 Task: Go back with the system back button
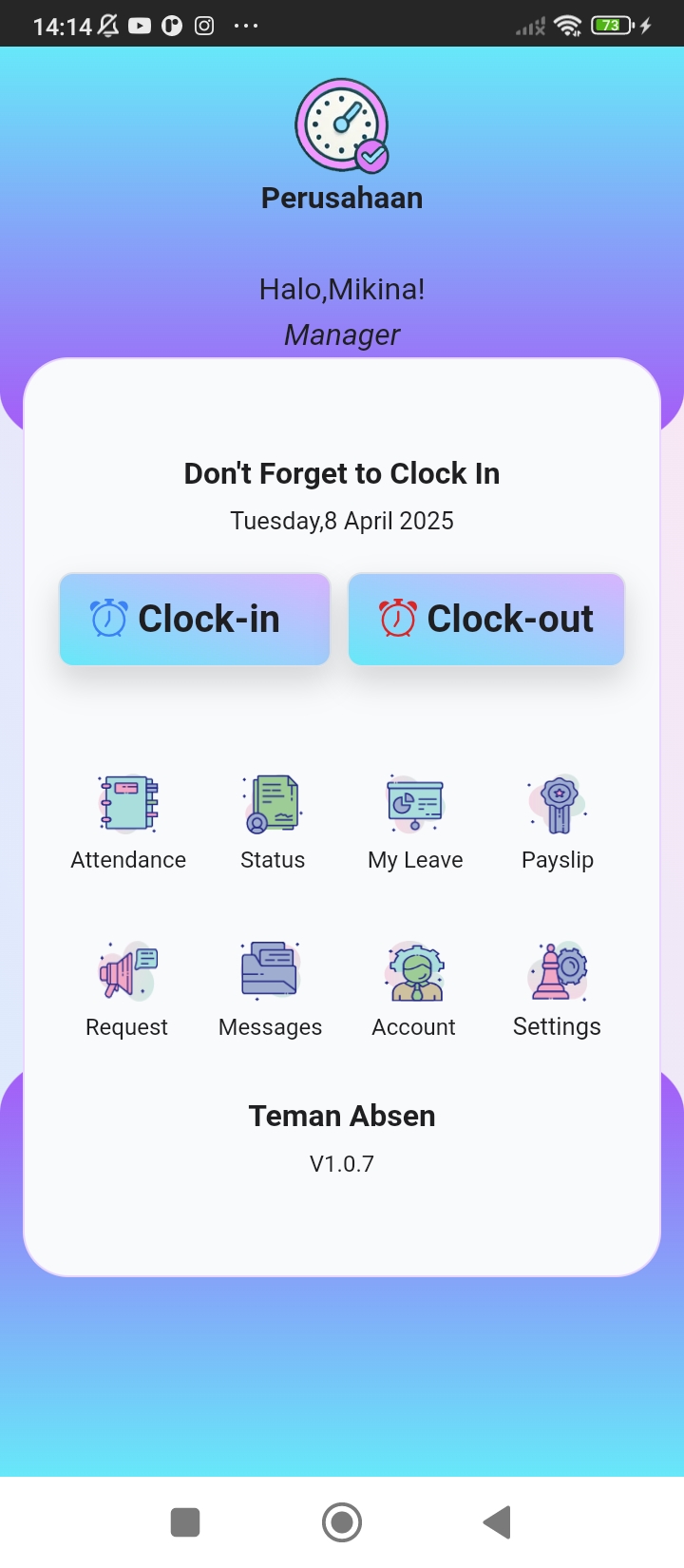pyautogui.click(x=497, y=1522)
